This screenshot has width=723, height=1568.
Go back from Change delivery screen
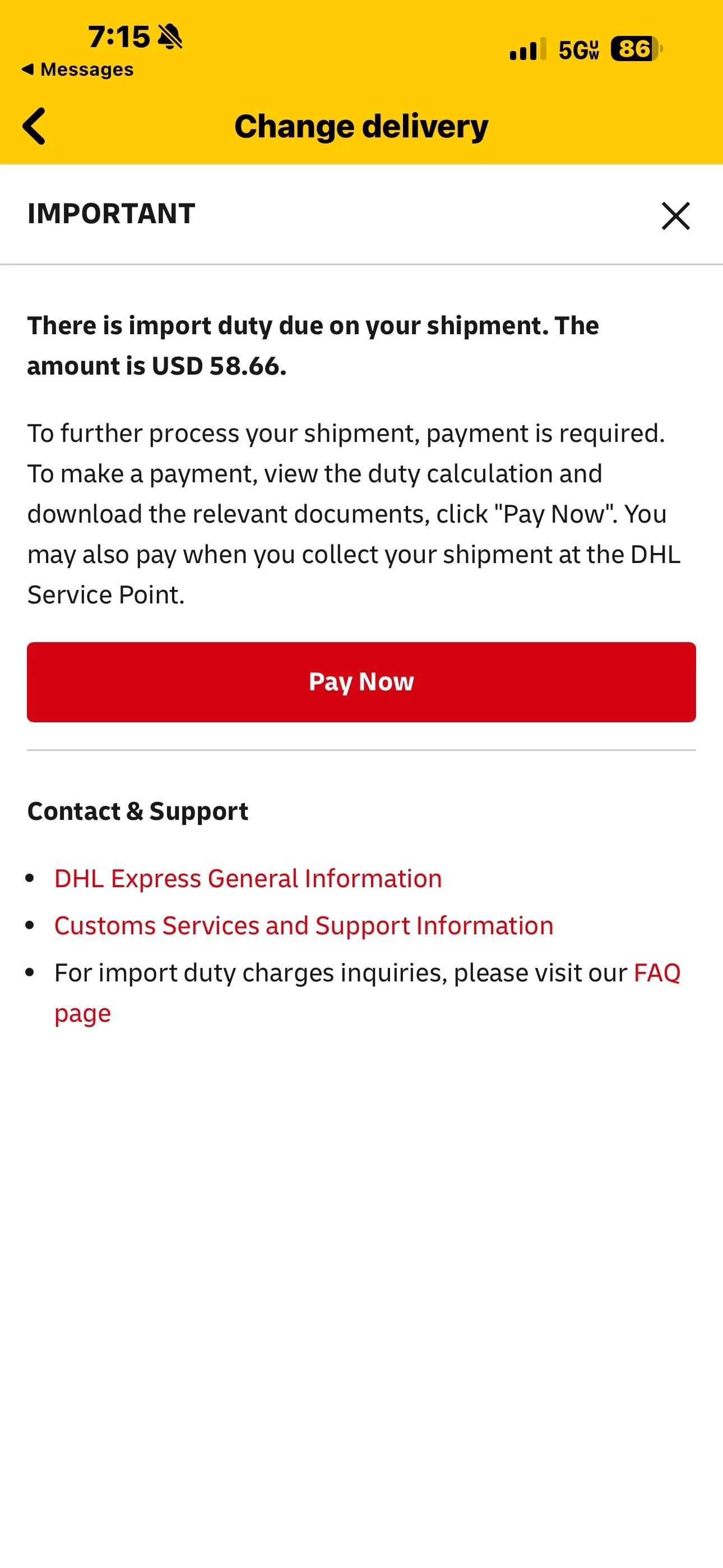34,126
